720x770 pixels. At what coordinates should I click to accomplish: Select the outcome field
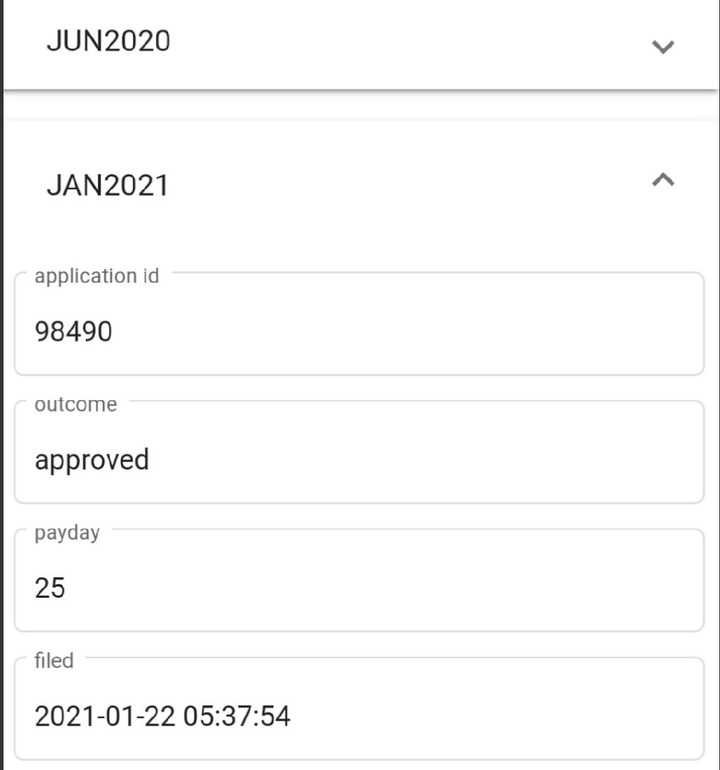(358, 459)
